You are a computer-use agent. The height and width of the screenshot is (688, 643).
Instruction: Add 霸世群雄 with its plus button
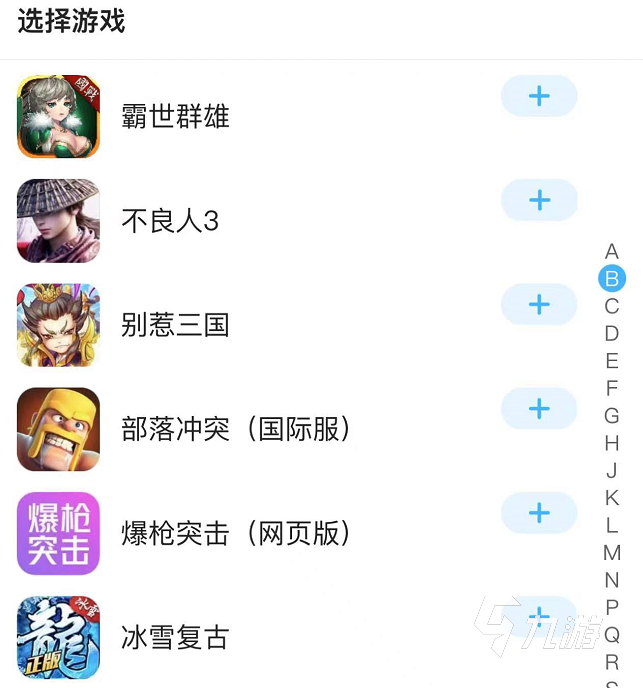(539, 96)
